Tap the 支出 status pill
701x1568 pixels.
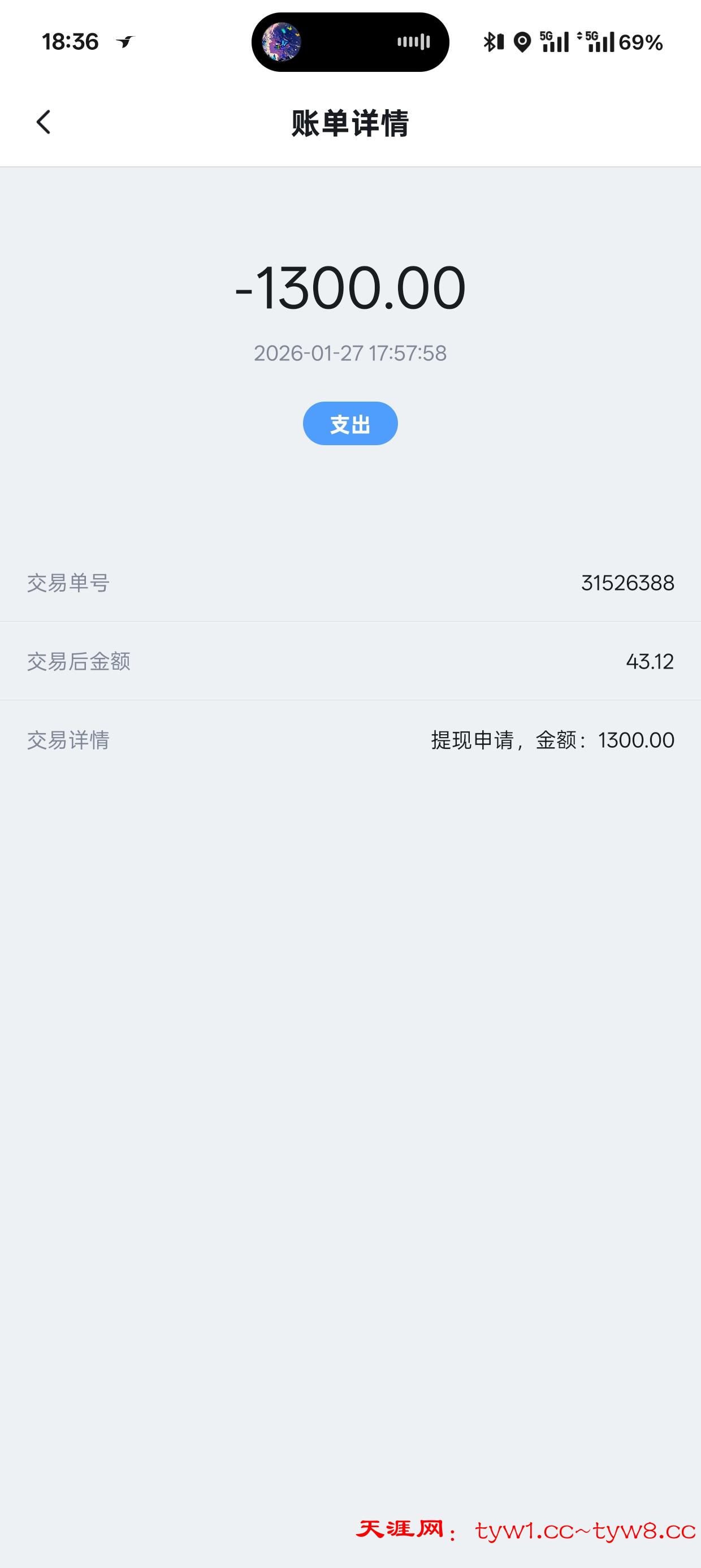click(x=350, y=425)
